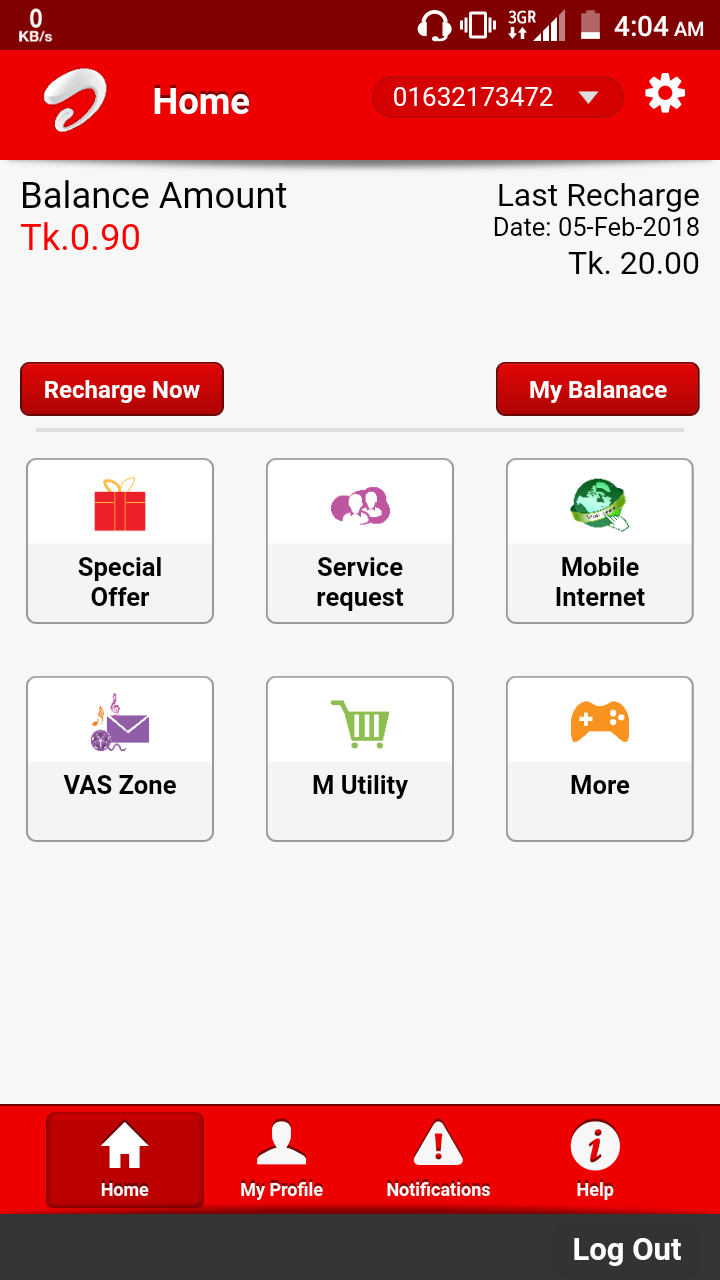The width and height of the screenshot is (720, 1280).
Task: Tap Log Out
Action: point(626,1249)
